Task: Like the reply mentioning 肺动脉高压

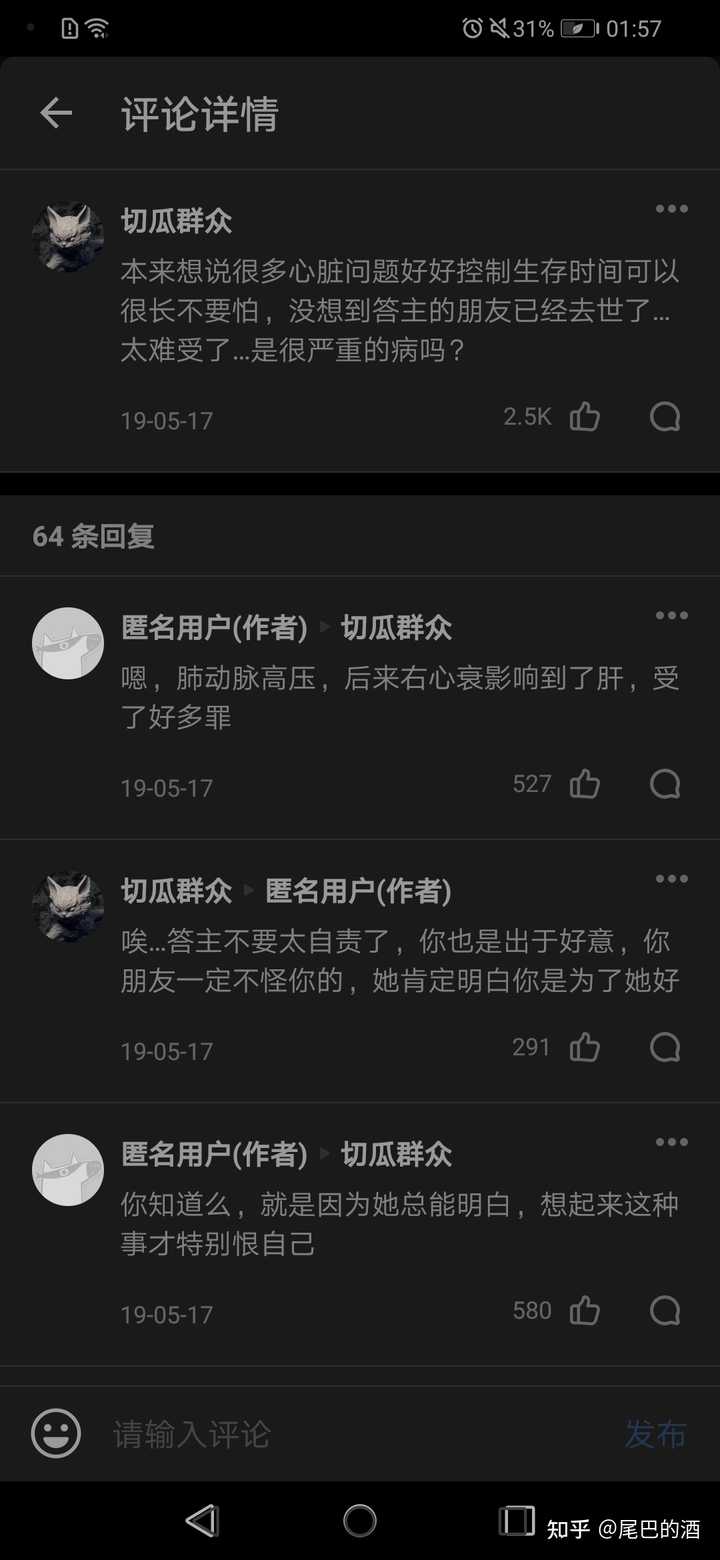Action: 585,784
